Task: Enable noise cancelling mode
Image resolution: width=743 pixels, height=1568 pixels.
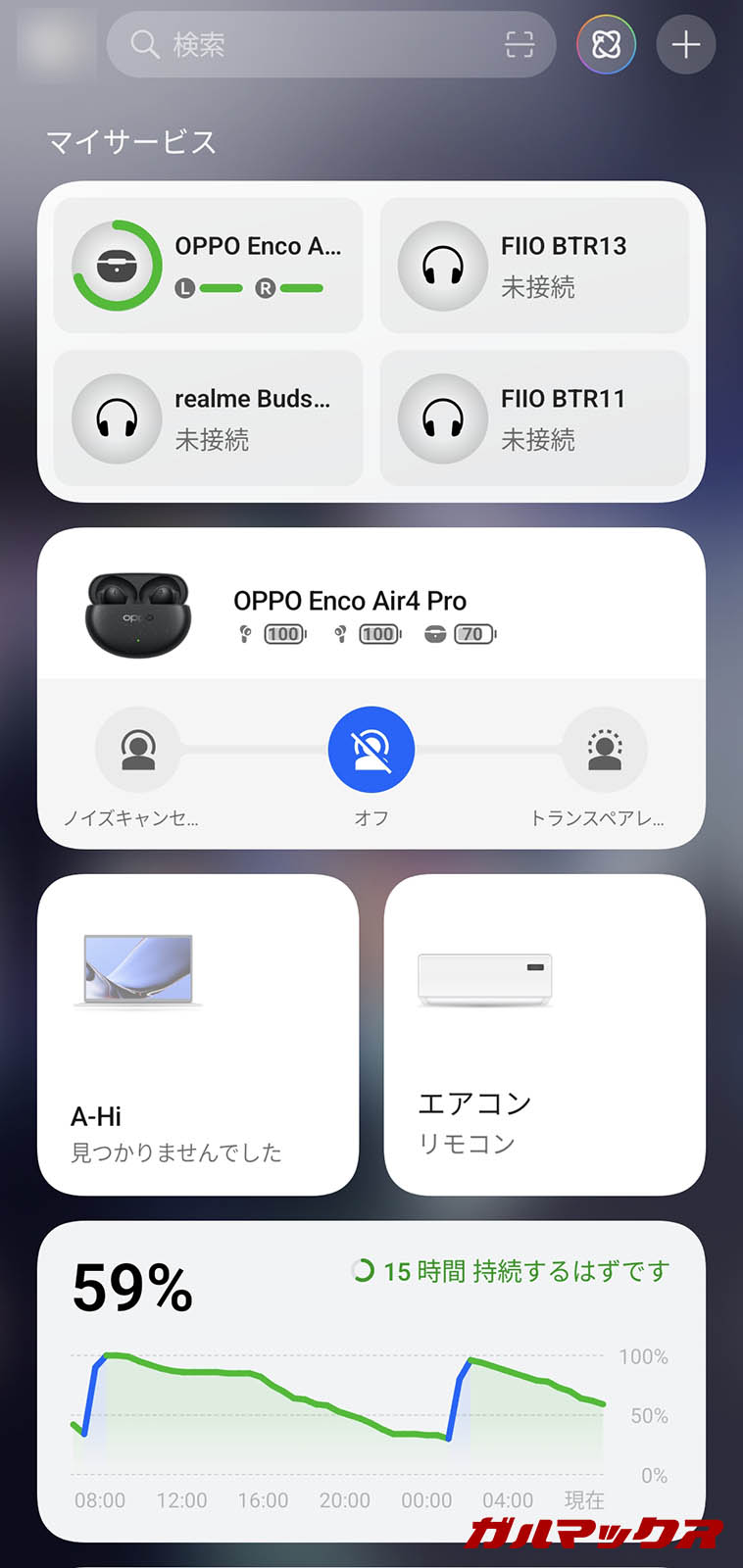Action: pos(138,750)
